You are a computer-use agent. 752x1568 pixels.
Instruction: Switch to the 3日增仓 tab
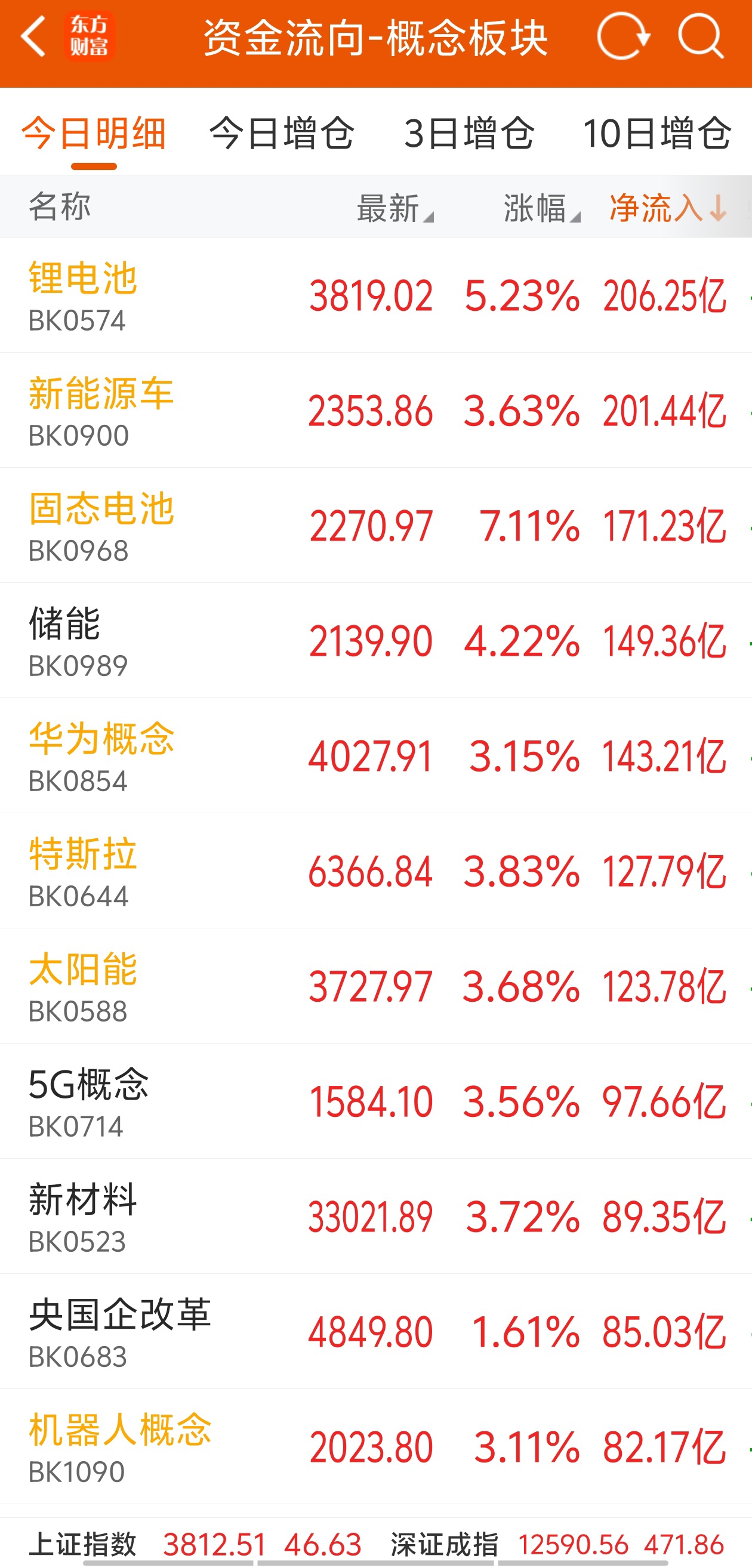470,132
